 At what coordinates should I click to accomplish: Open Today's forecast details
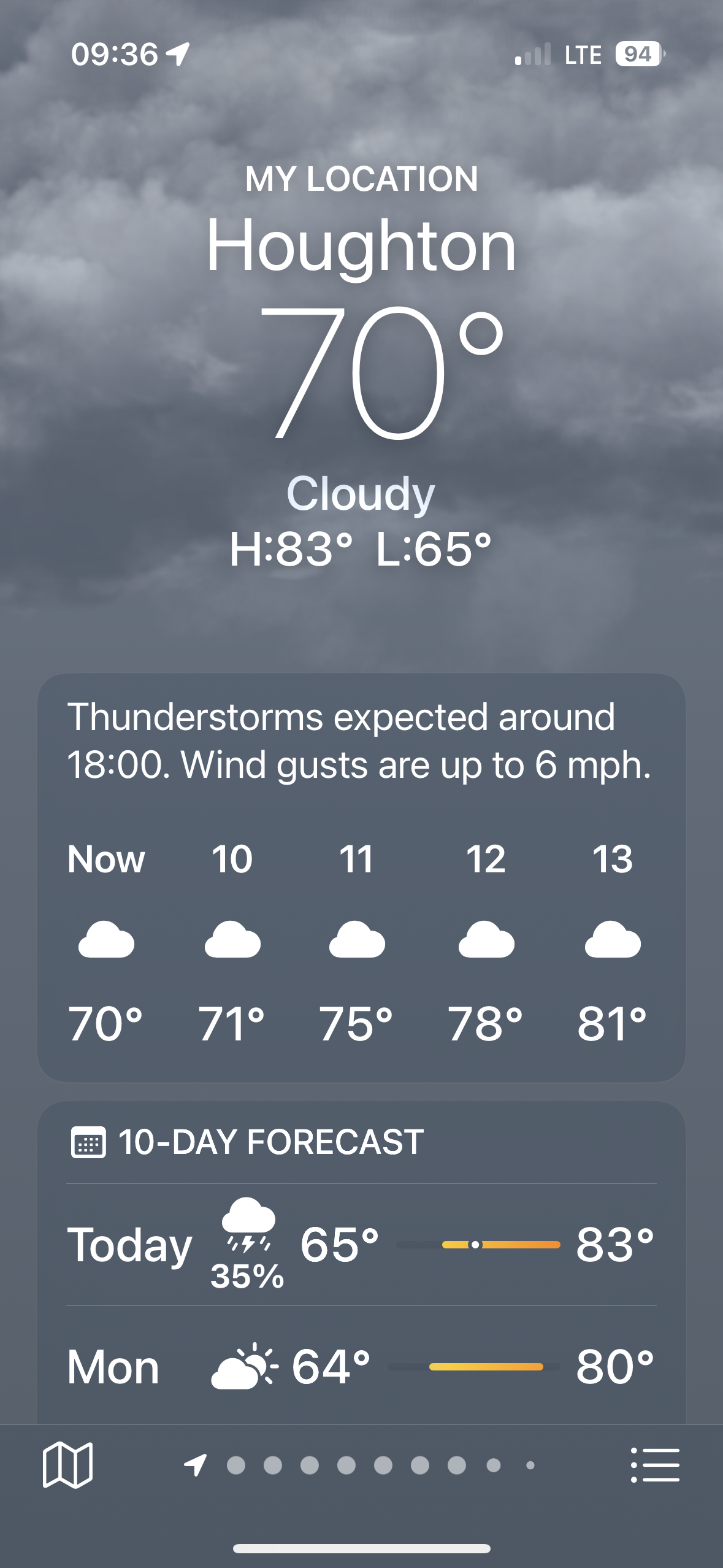pos(361,1244)
